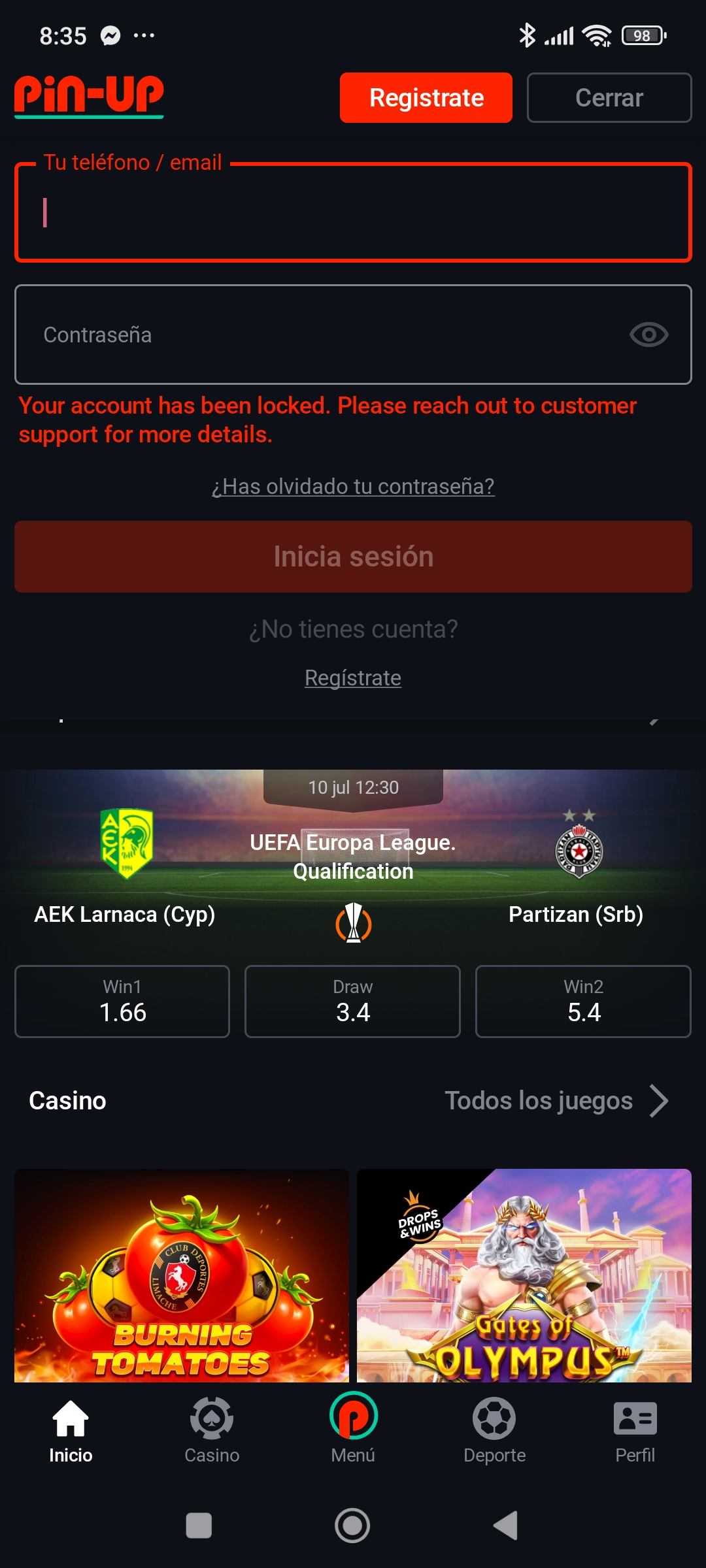Open Todos los juegos casino list
This screenshot has height=1568, width=706.
coord(556,1101)
